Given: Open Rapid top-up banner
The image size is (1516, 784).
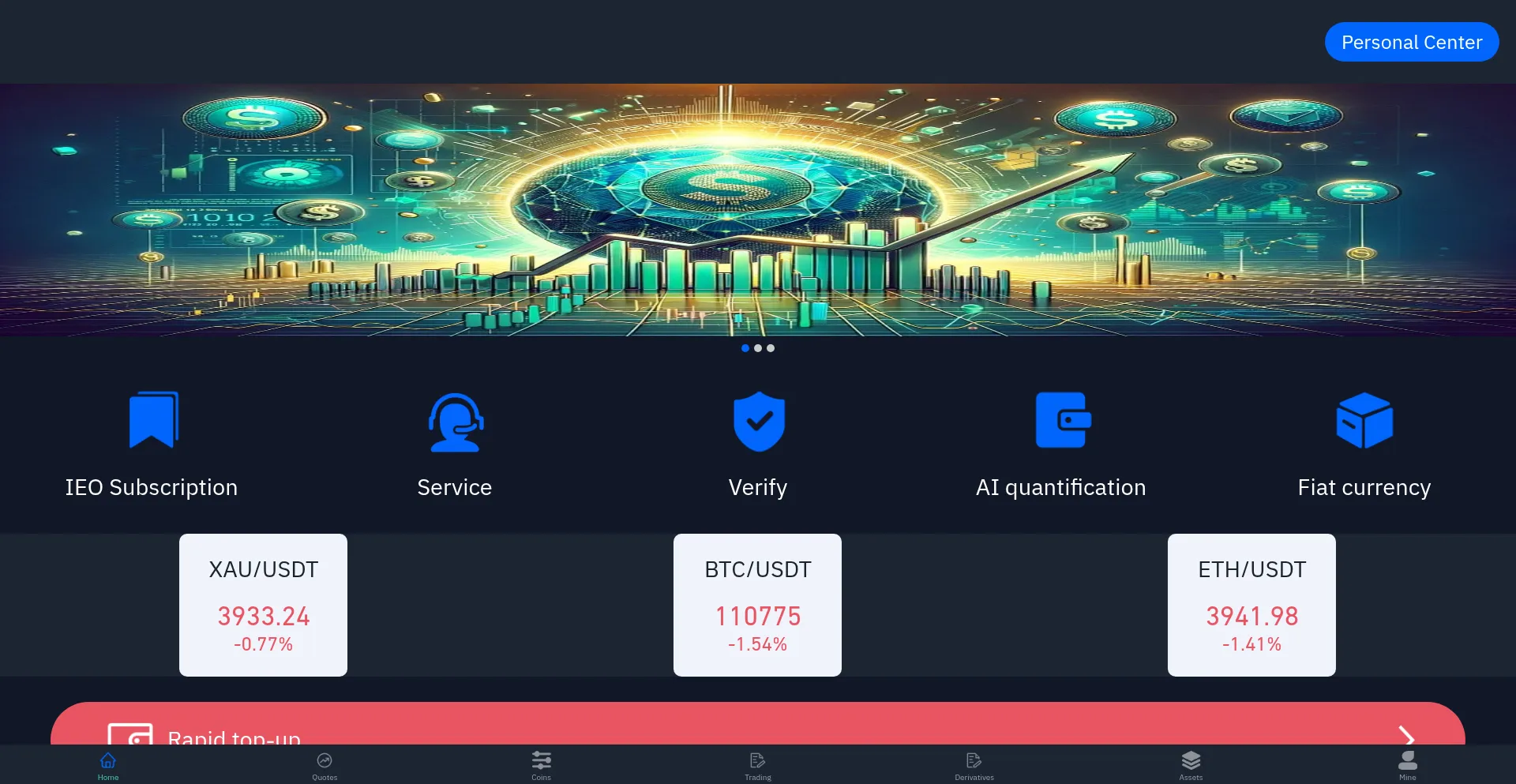Looking at the screenshot, I should [758, 726].
